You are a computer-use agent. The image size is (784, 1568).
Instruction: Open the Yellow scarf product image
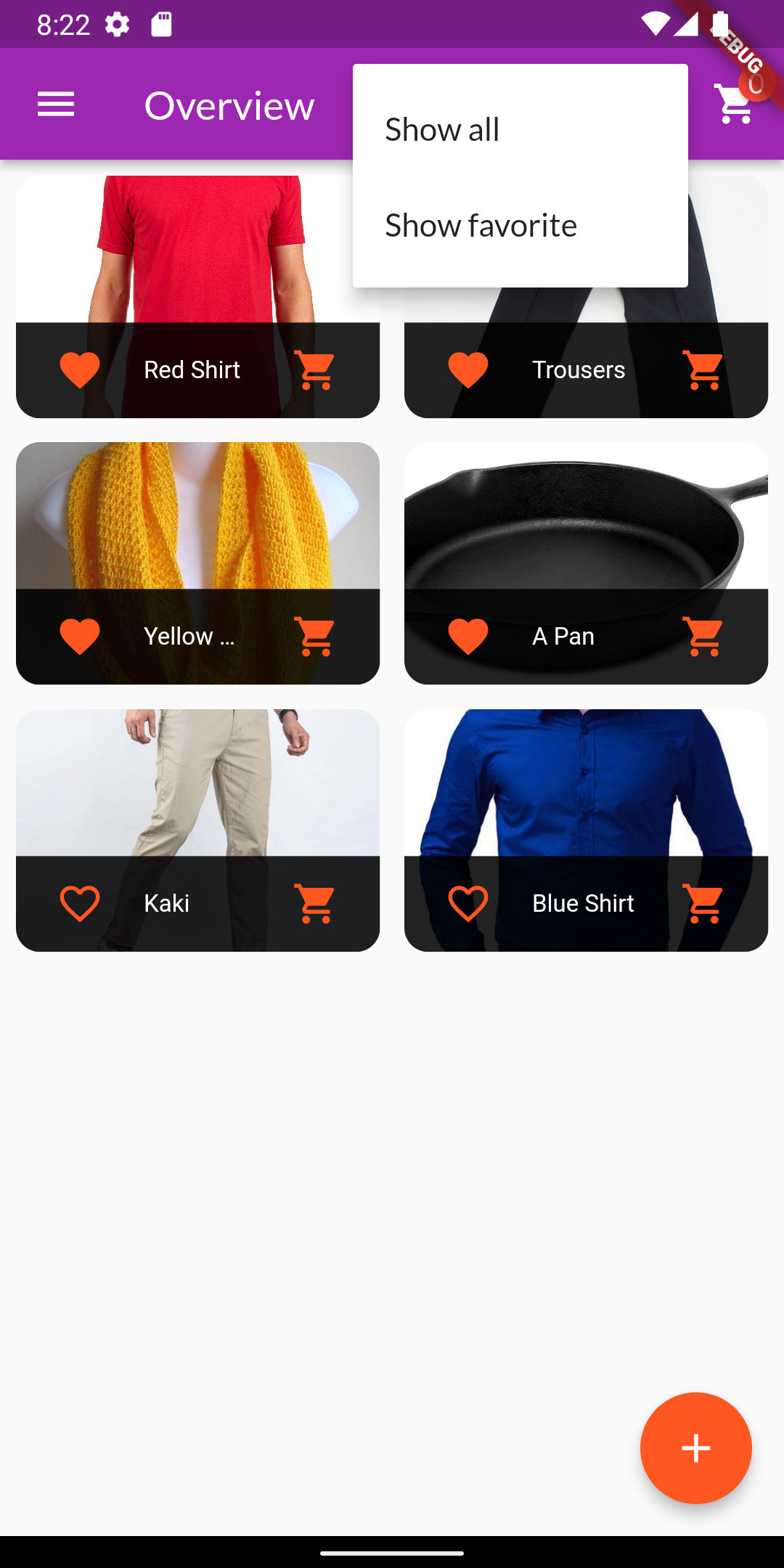coord(197,515)
